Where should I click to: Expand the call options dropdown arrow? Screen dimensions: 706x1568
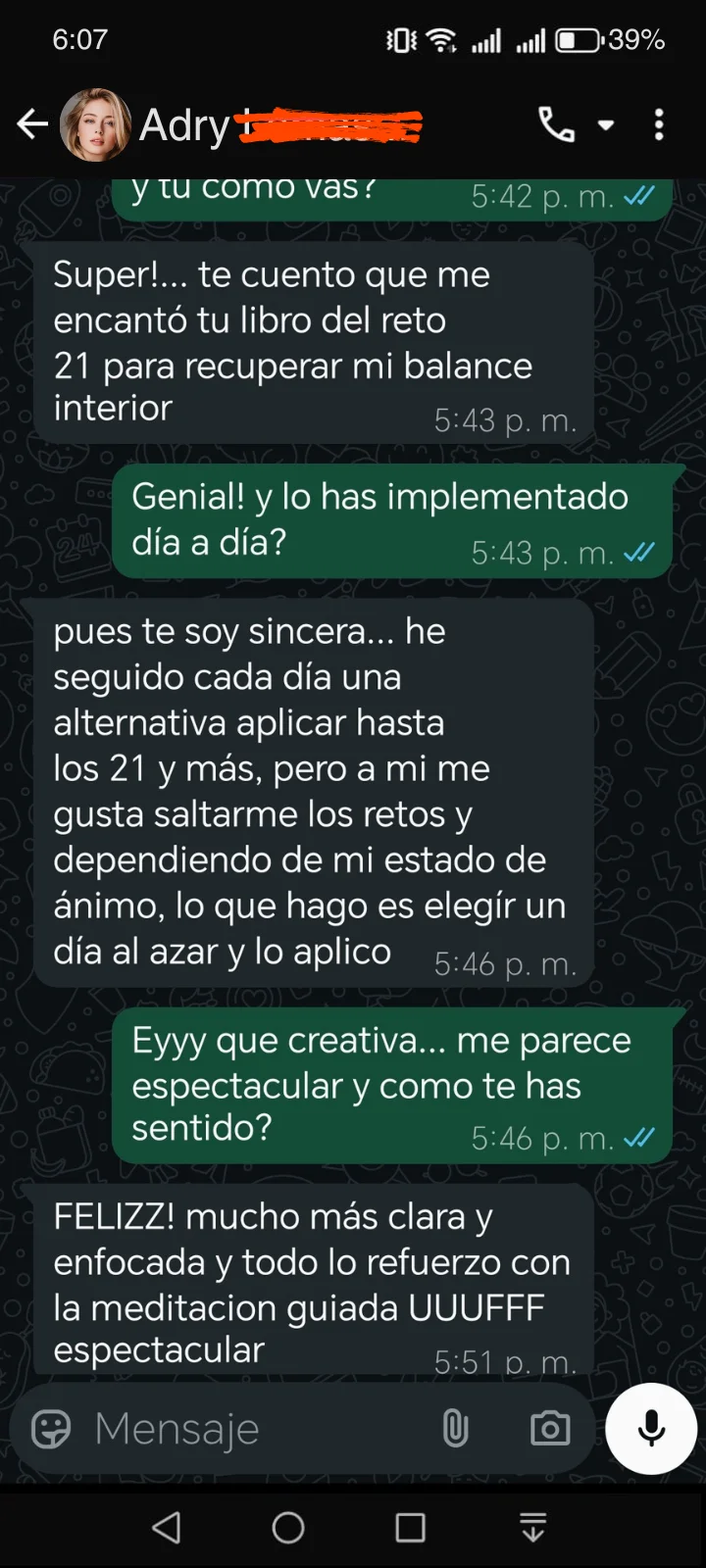click(606, 125)
